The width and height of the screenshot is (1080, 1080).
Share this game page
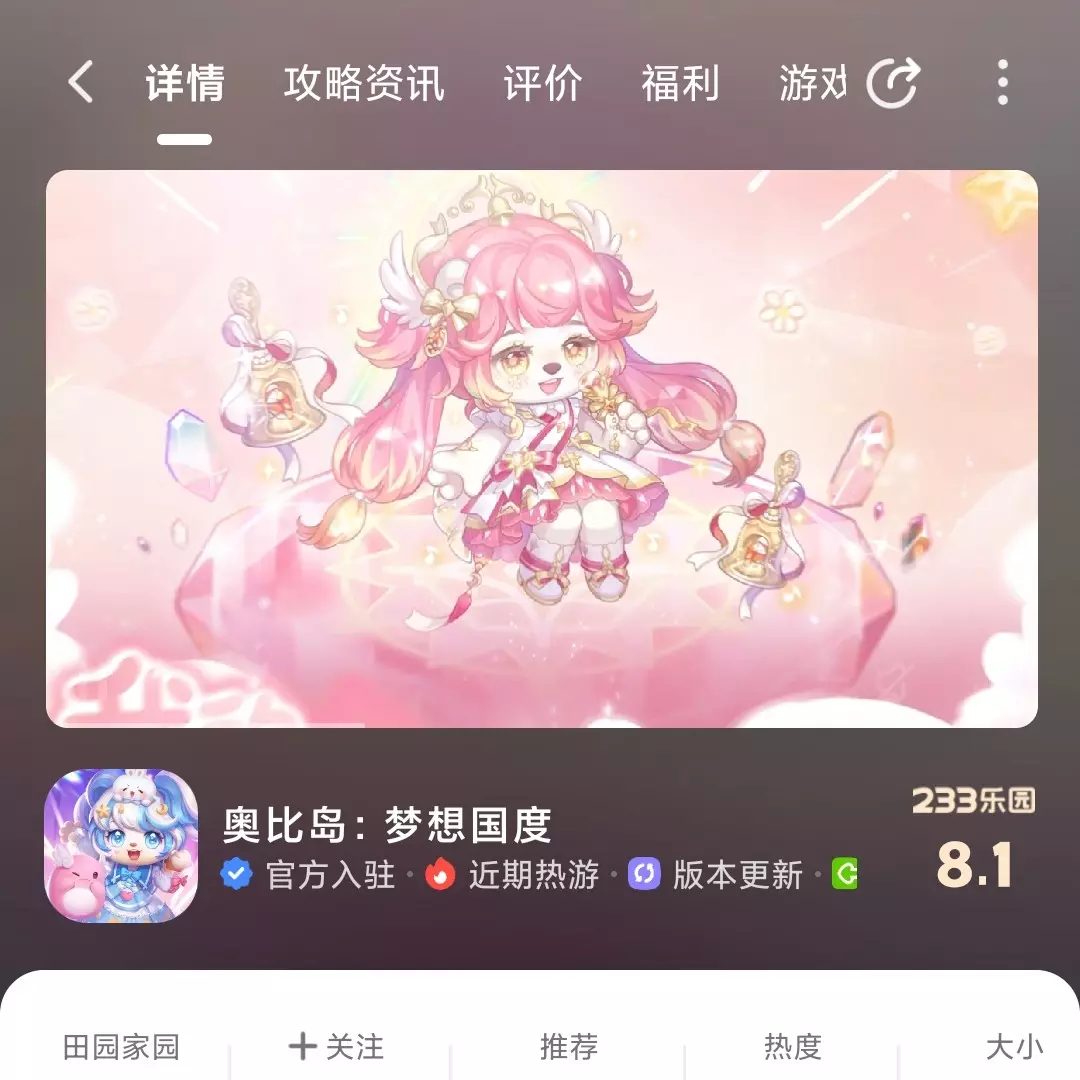[892, 83]
